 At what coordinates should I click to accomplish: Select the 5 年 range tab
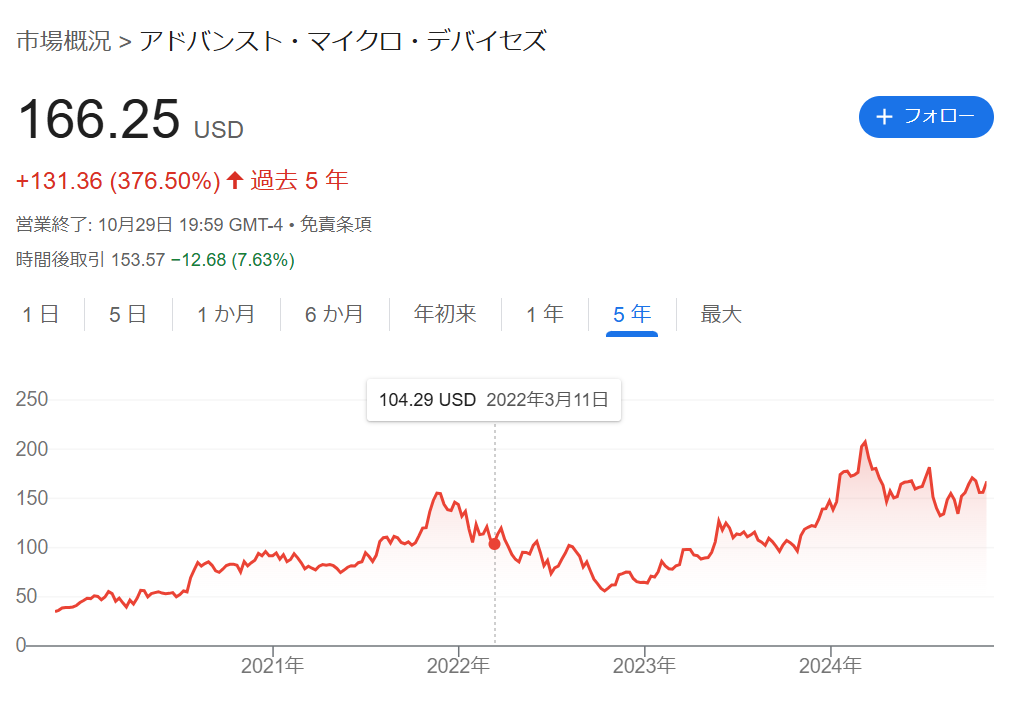pyautogui.click(x=632, y=314)
